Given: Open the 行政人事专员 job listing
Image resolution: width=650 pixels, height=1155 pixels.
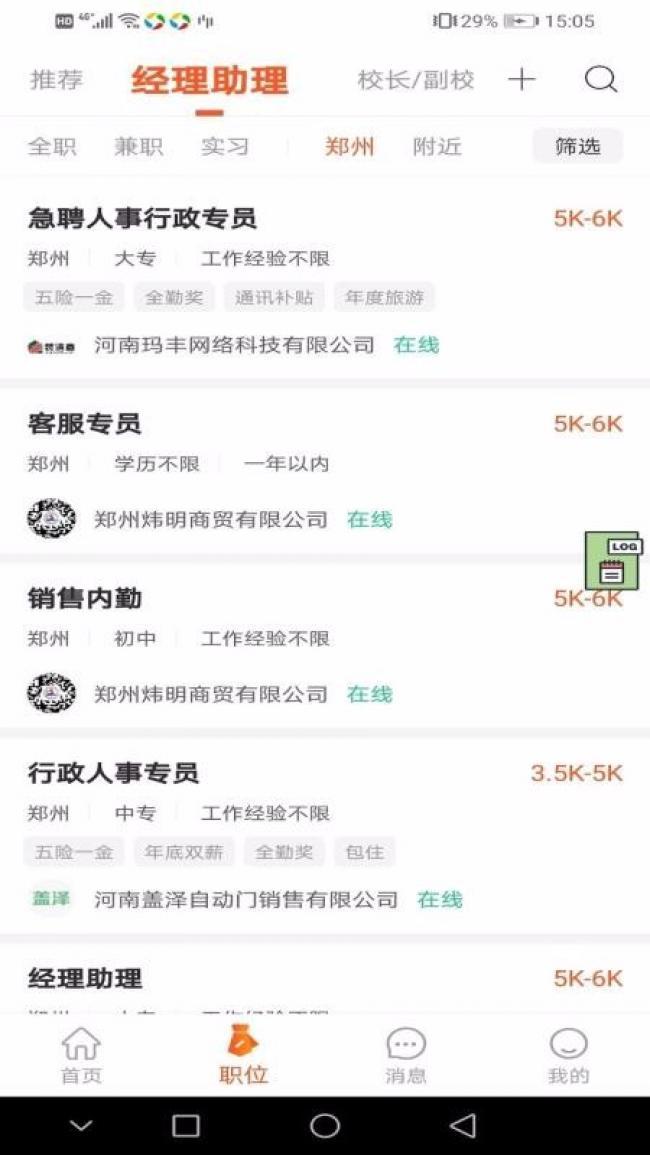Looking at the screenshot, I should pyautogui.click(x=325, y=836).
